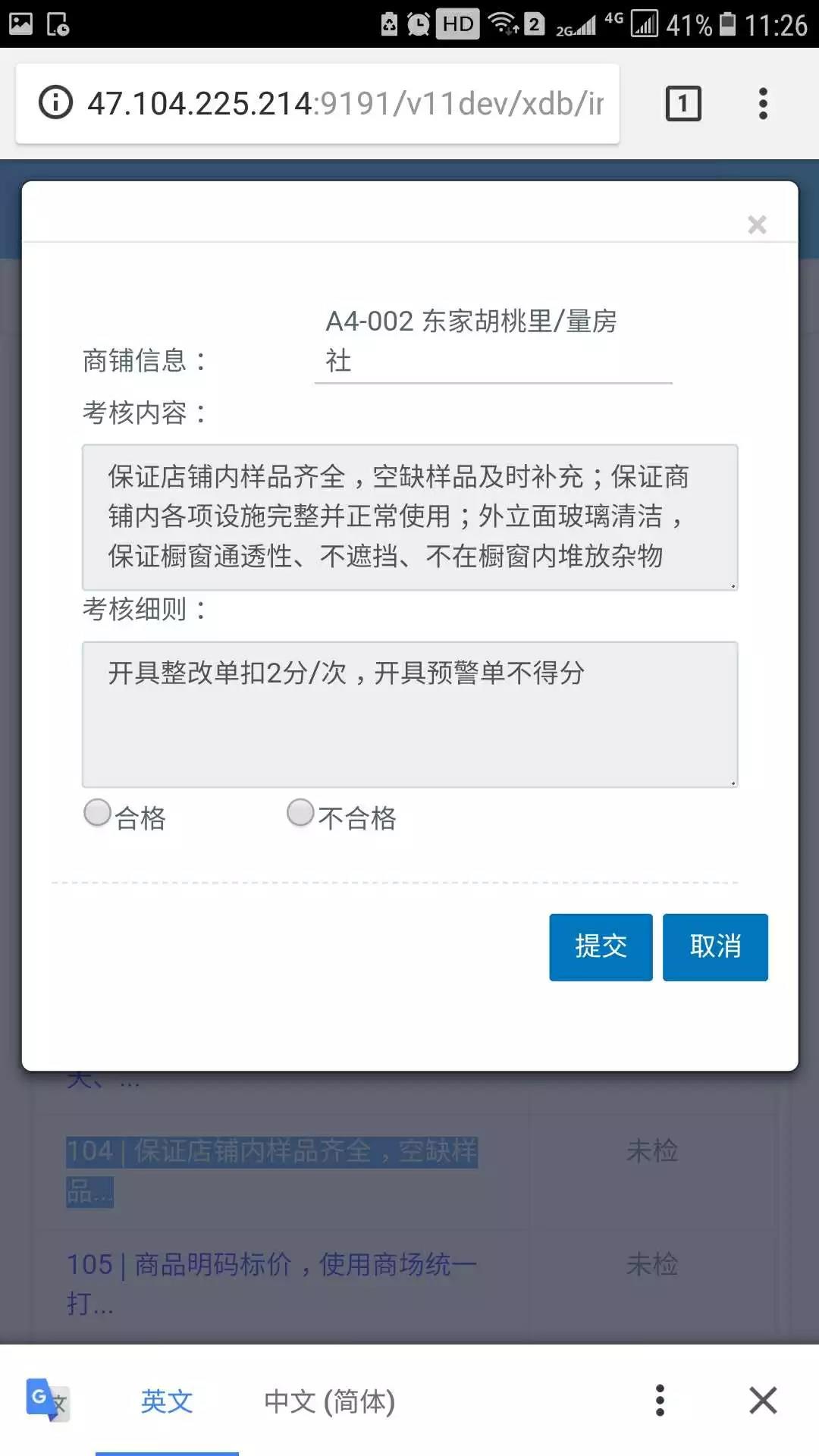Dismiss the translate bar

point(763,1401)
